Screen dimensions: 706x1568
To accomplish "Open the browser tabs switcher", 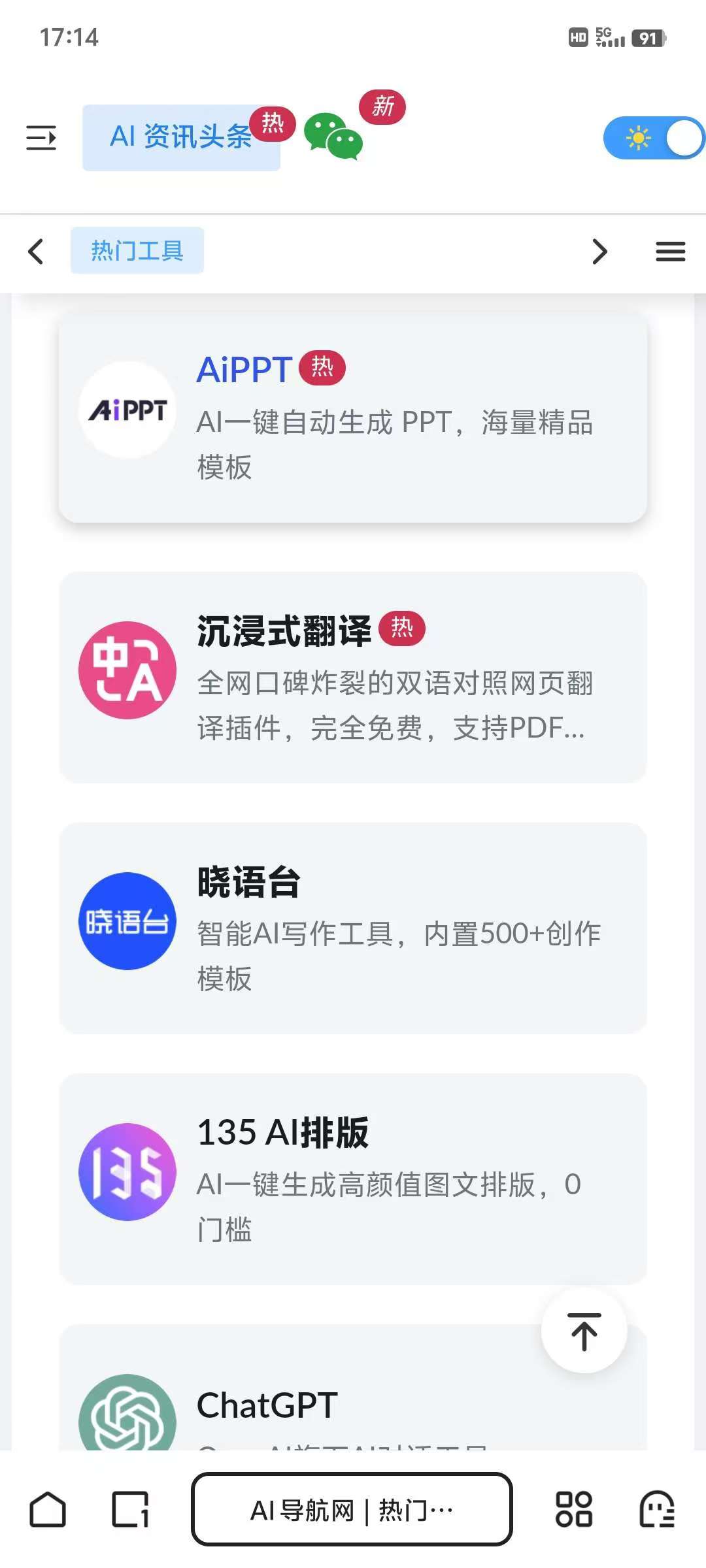I will point(130,1509).
